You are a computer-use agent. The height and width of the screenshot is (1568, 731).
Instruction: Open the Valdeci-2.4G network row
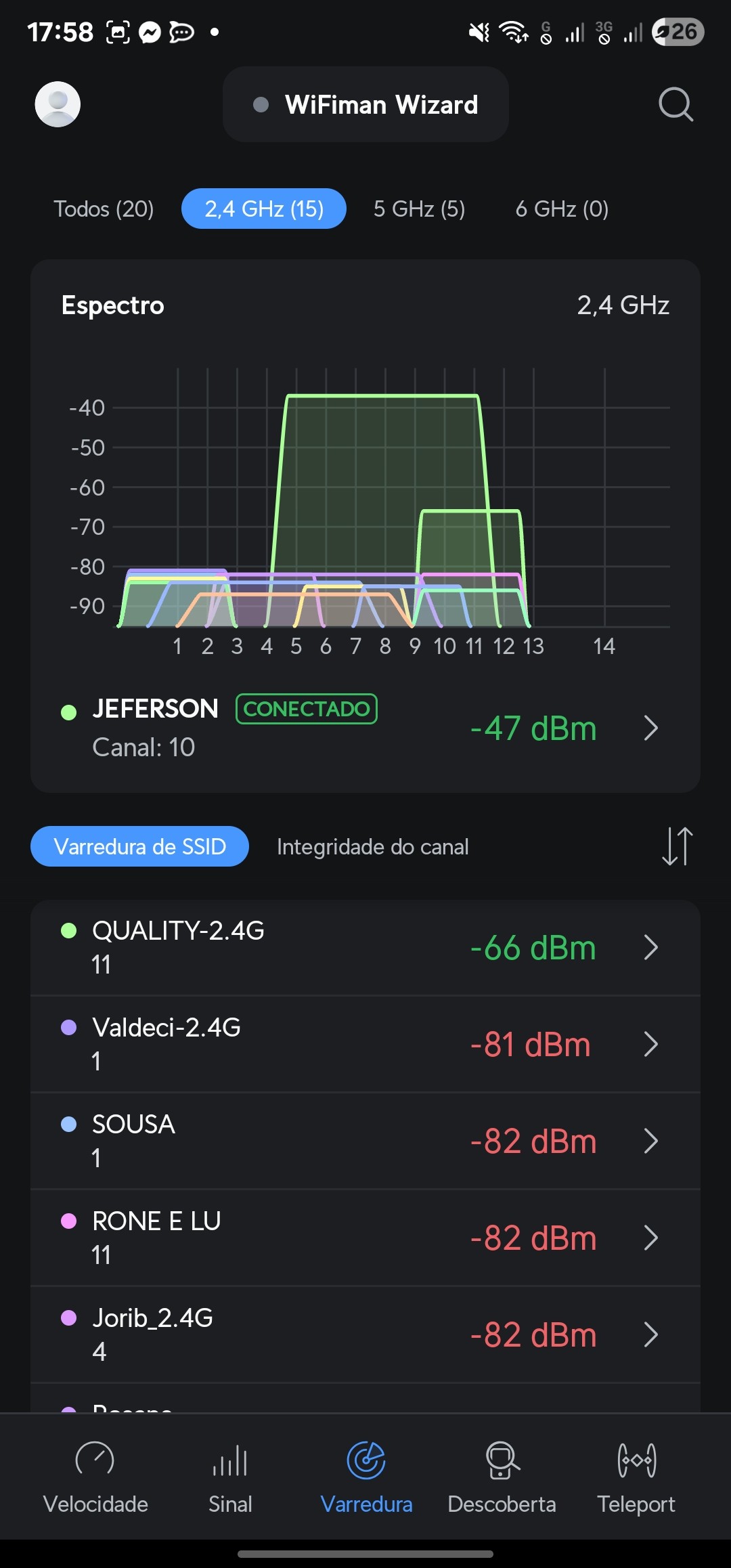click(x=365, y=1044)
